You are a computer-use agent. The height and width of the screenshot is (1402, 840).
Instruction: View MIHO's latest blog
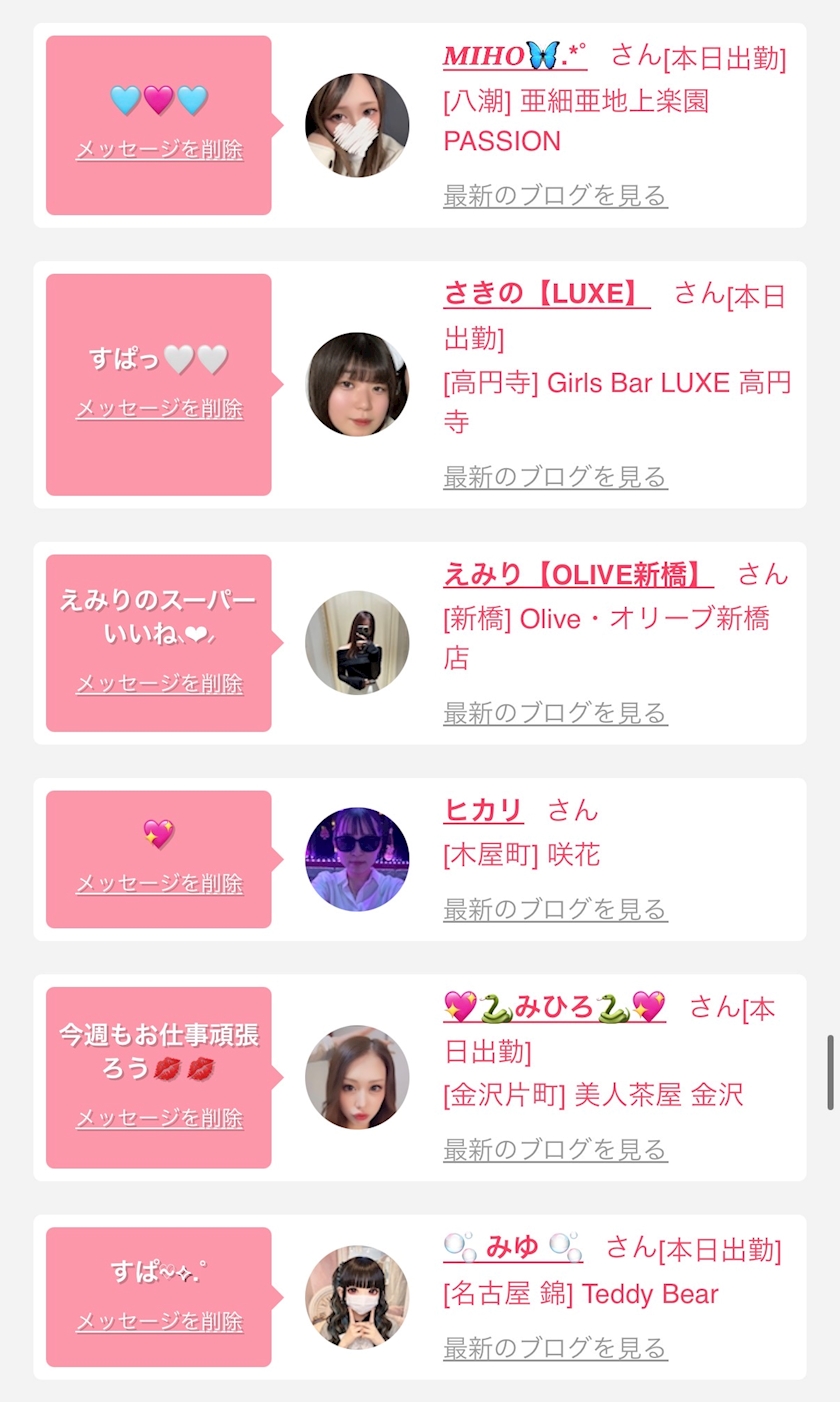[x=555, y=195]
